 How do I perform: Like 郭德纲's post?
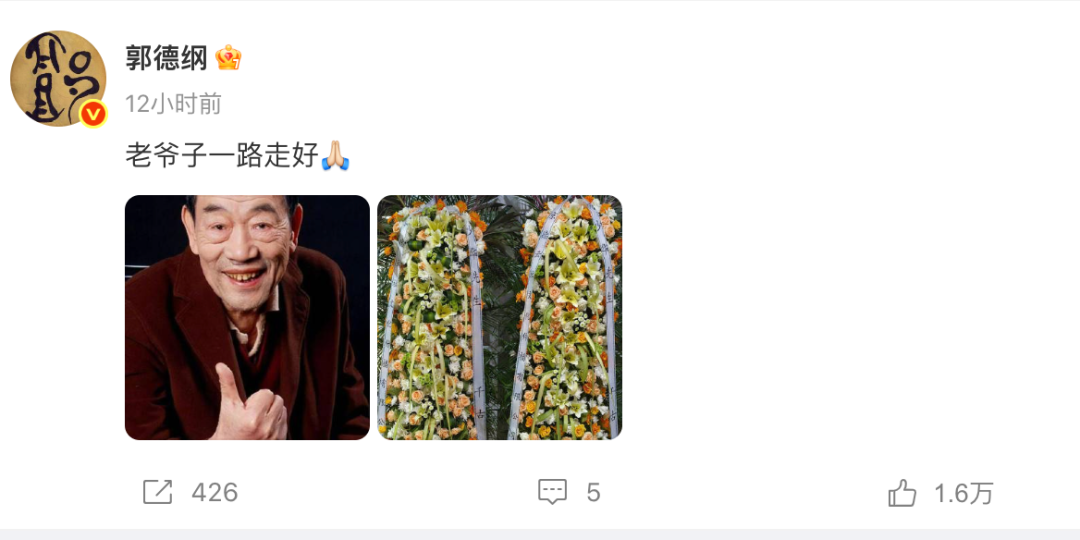click(903, 493)
